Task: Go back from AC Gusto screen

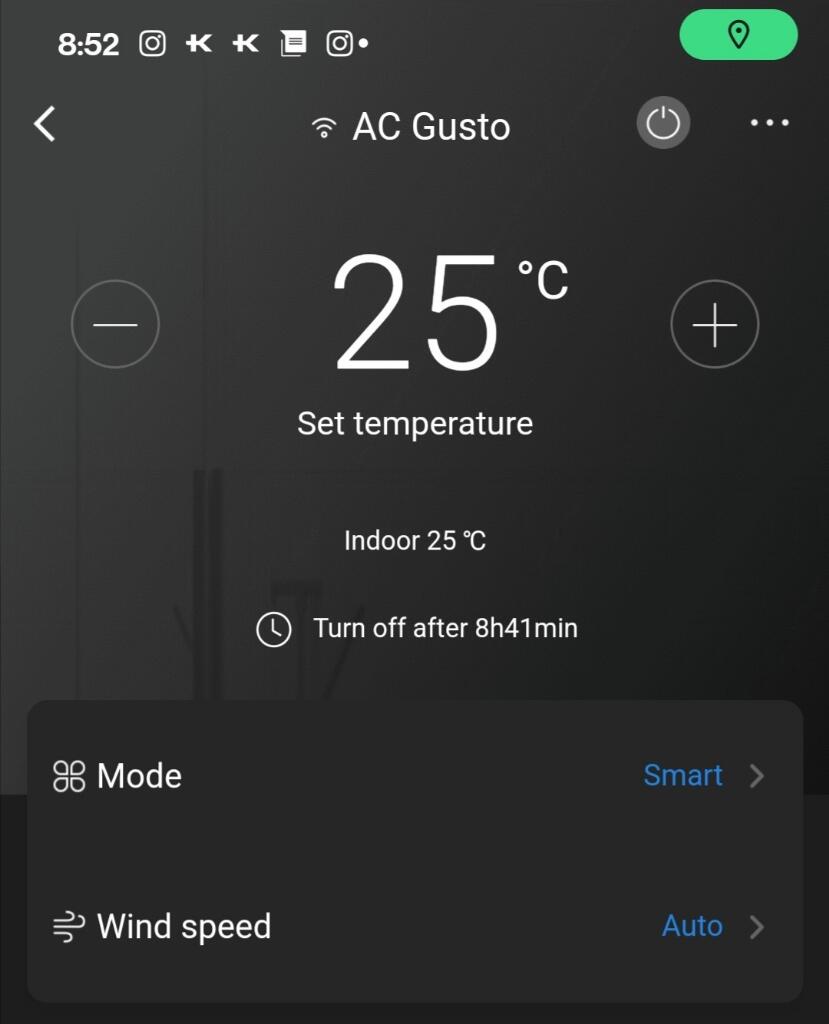Action: tap(45, 124)
